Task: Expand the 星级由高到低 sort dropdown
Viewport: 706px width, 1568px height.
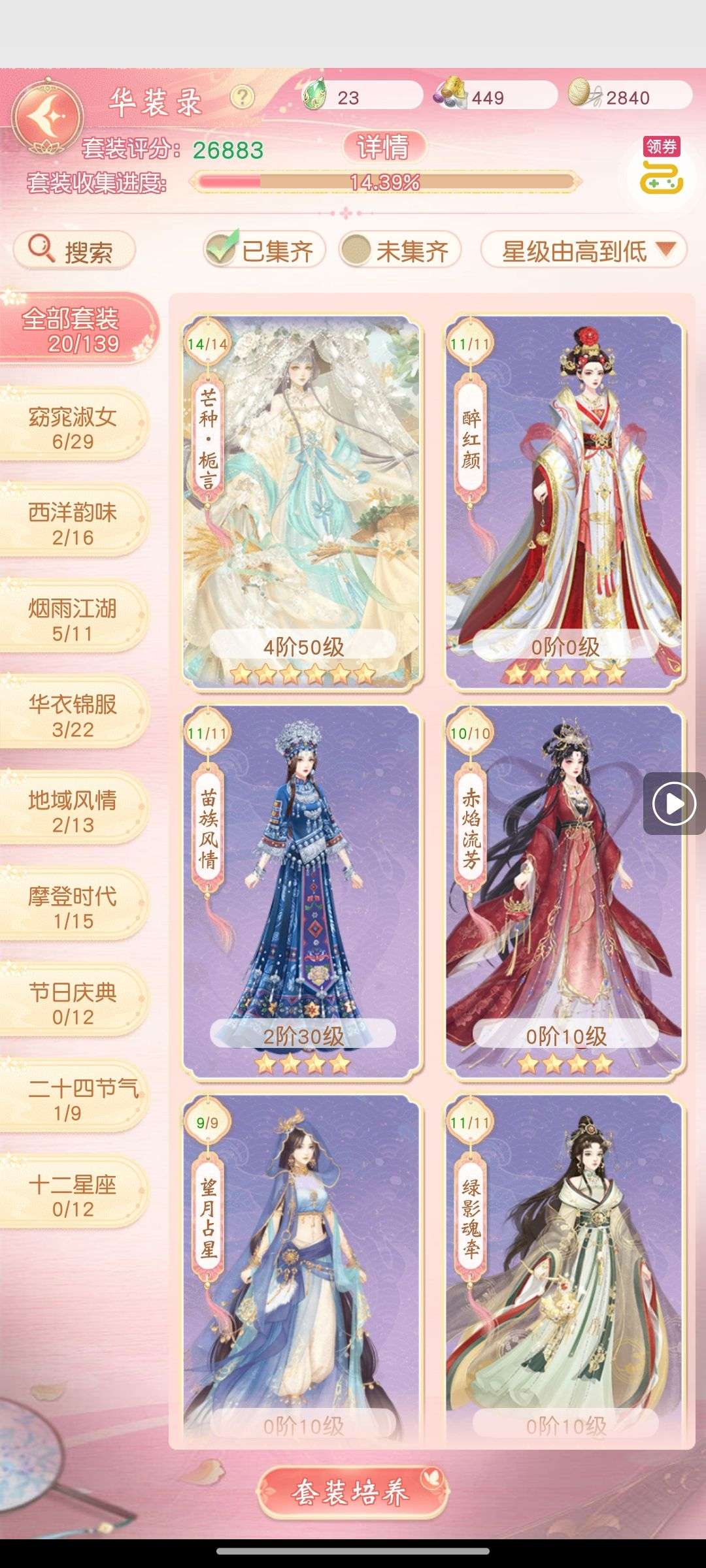Action: [x=584, y=250]
